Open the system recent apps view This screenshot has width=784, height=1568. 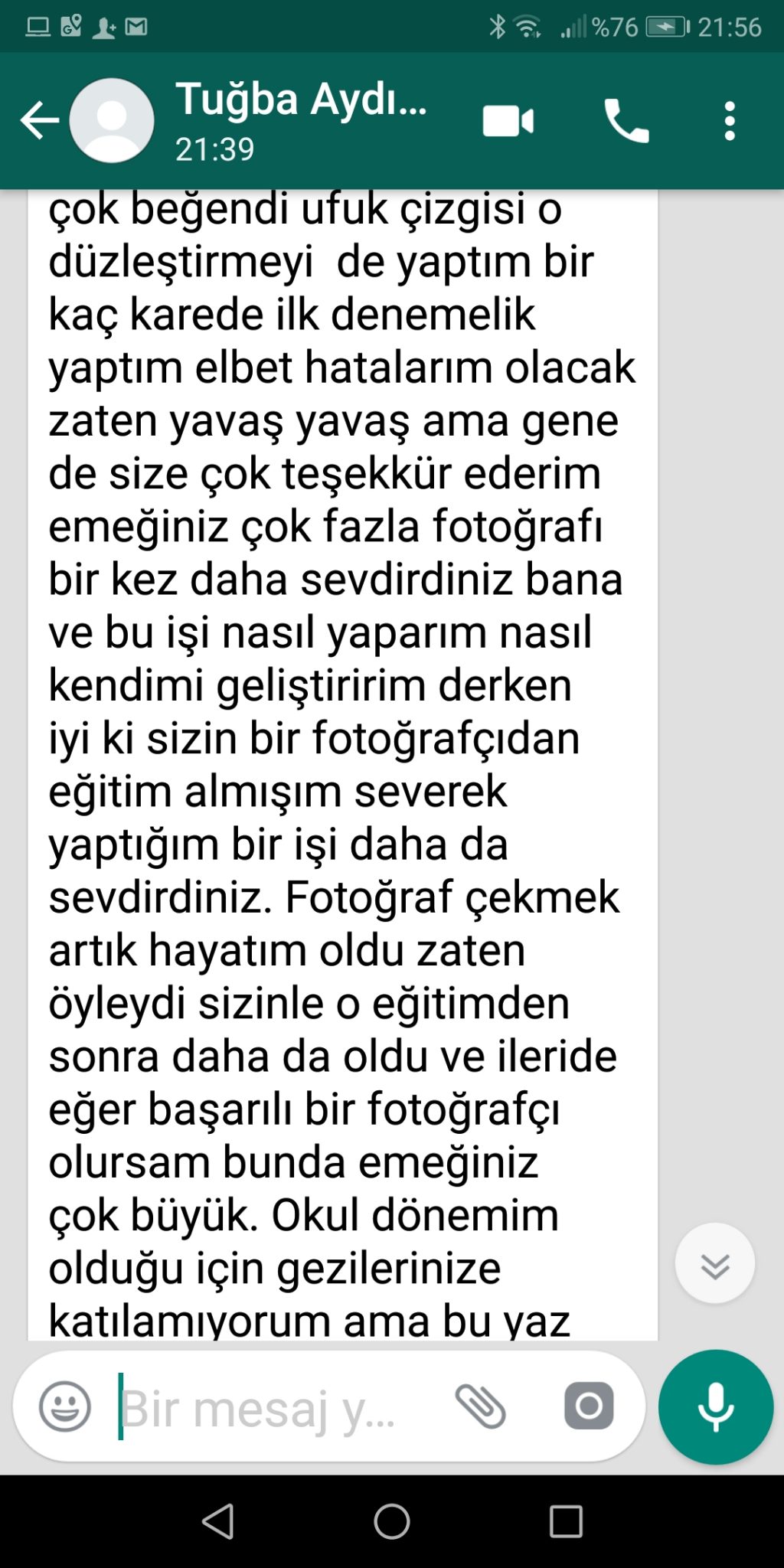pos(567,1521)
